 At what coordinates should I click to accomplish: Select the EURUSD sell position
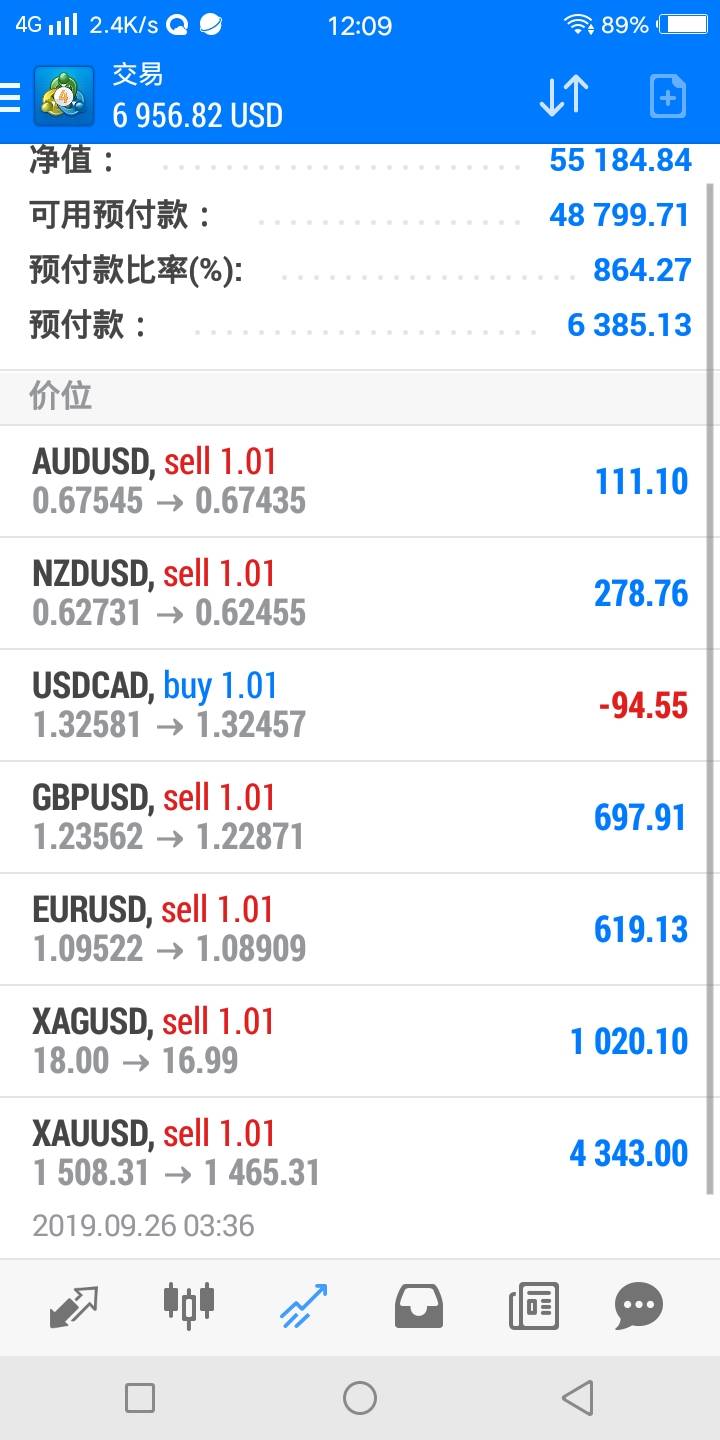(360, 929)
